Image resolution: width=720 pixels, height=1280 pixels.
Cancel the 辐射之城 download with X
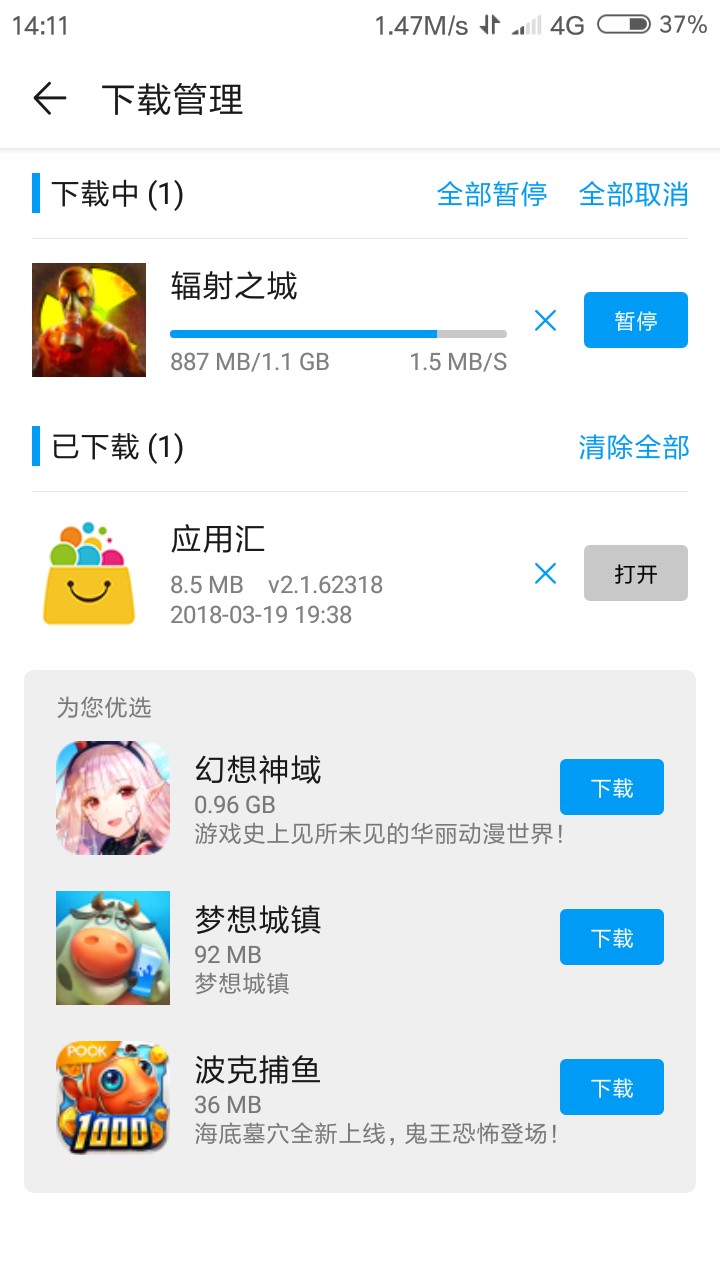tap(545, 320)
